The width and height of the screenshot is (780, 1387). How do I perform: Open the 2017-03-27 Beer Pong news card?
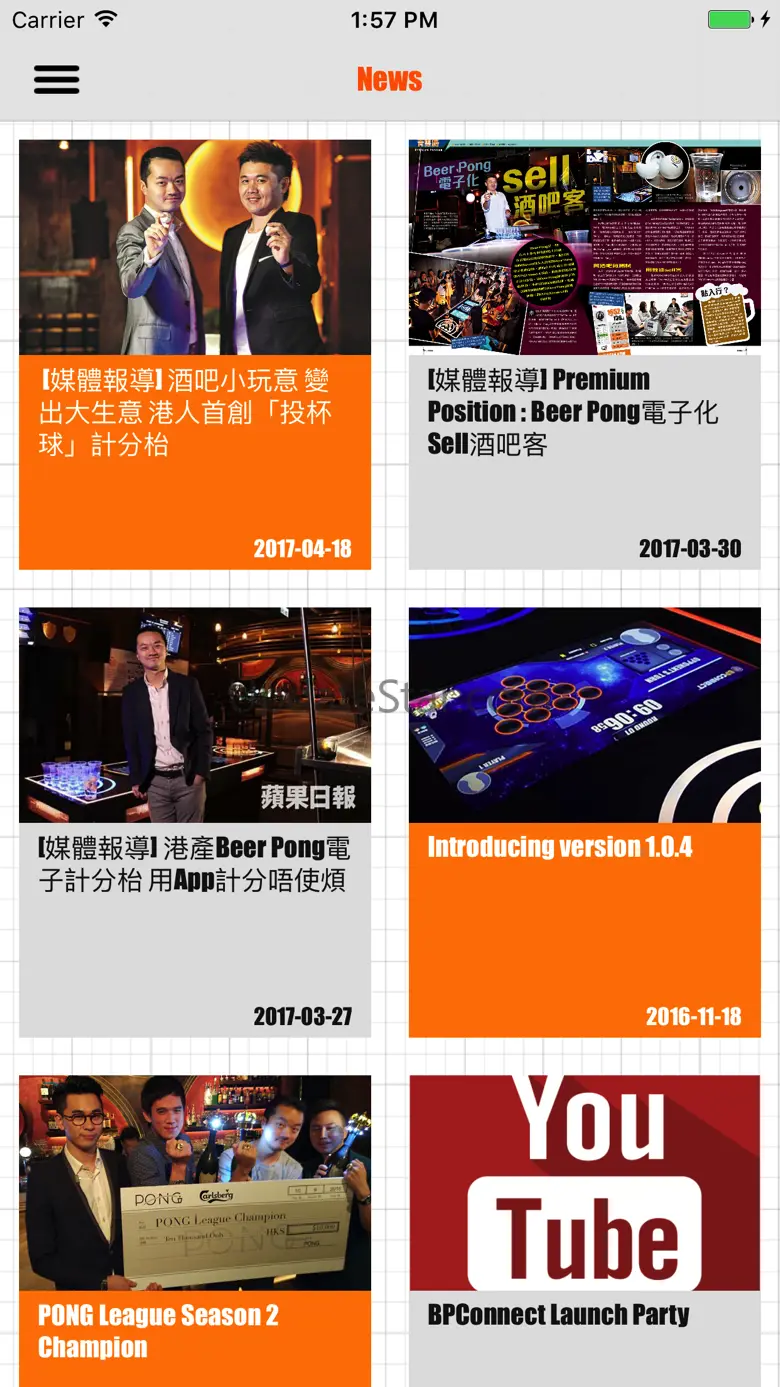195,822
